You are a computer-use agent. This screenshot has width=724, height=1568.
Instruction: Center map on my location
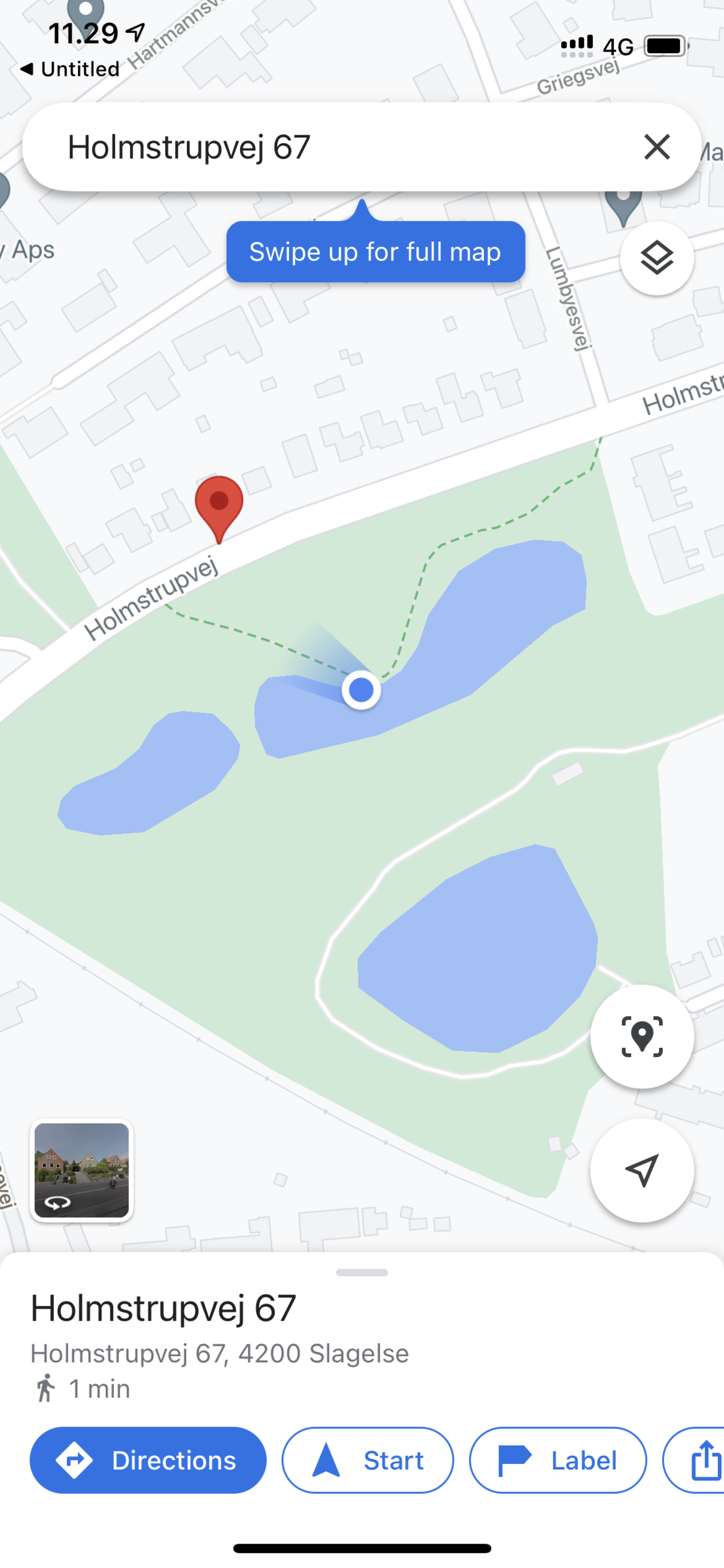(641, 1170)
